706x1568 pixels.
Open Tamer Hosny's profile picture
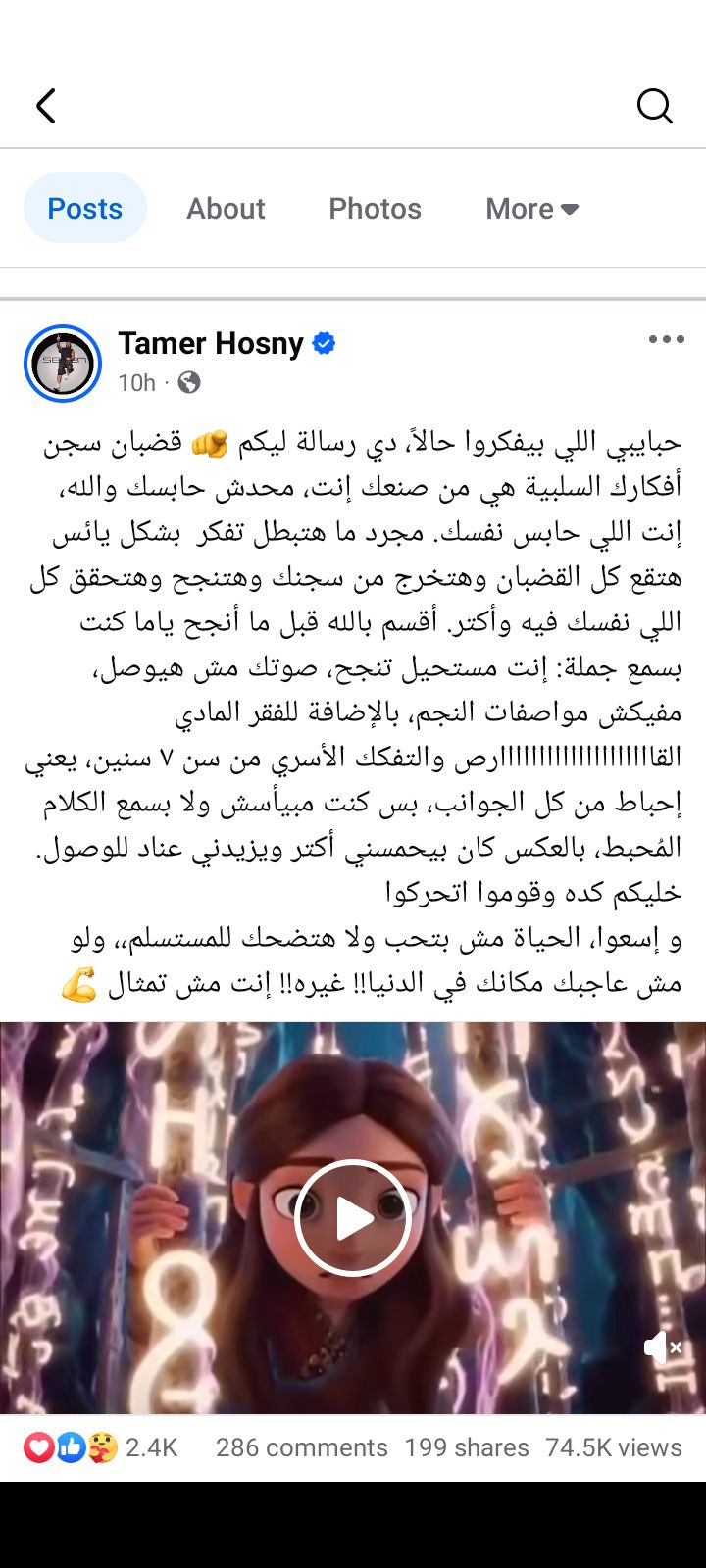[63, 364]
